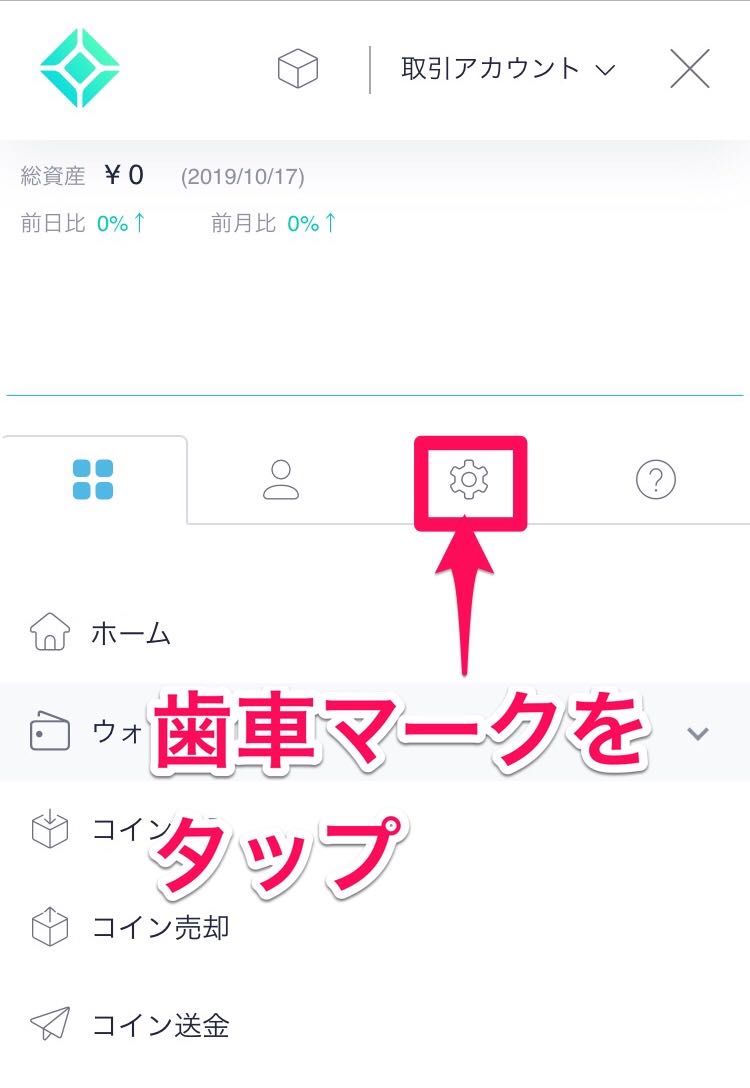Select the ホーム menu item
The width and height of the screenshot is (750, 1088).
[130, 631]
